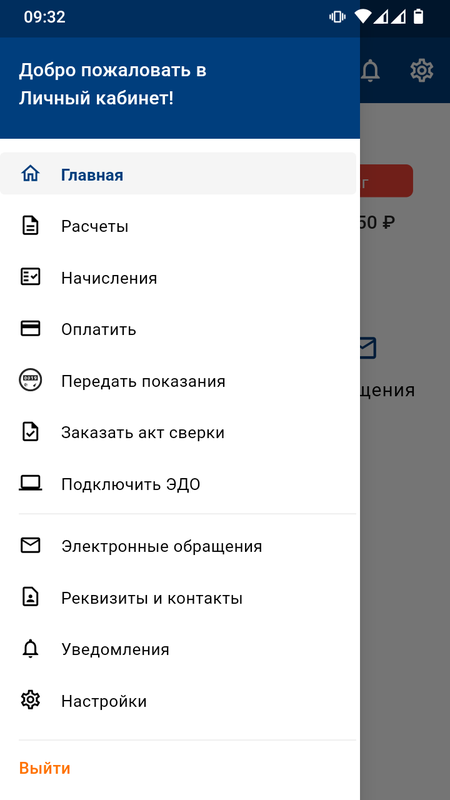Open the Расчеты section
The height and width of the screenshot is (800, 450).
[178, 226]
